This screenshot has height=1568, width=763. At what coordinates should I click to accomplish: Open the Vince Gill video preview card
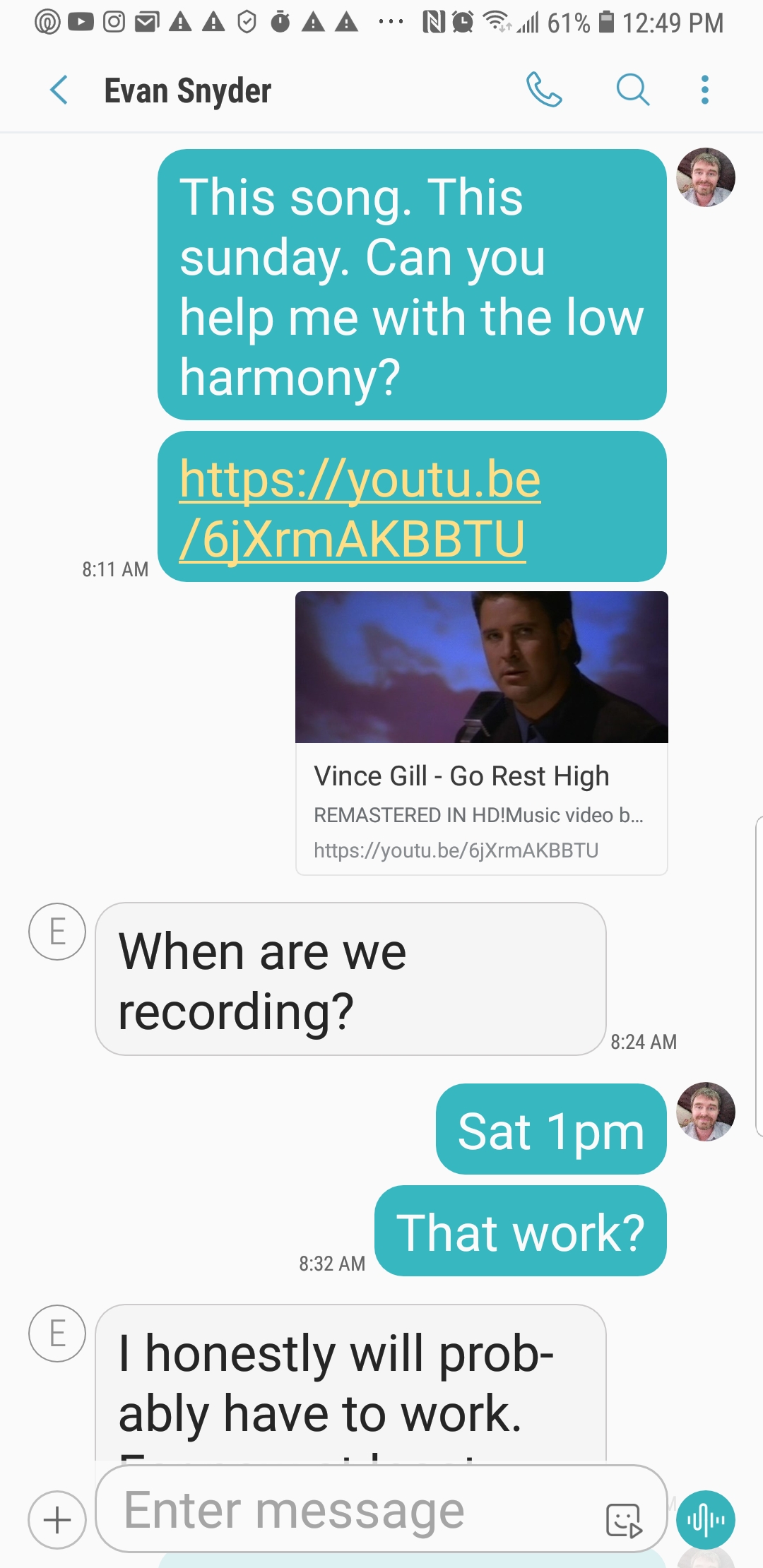pos(481,733)
